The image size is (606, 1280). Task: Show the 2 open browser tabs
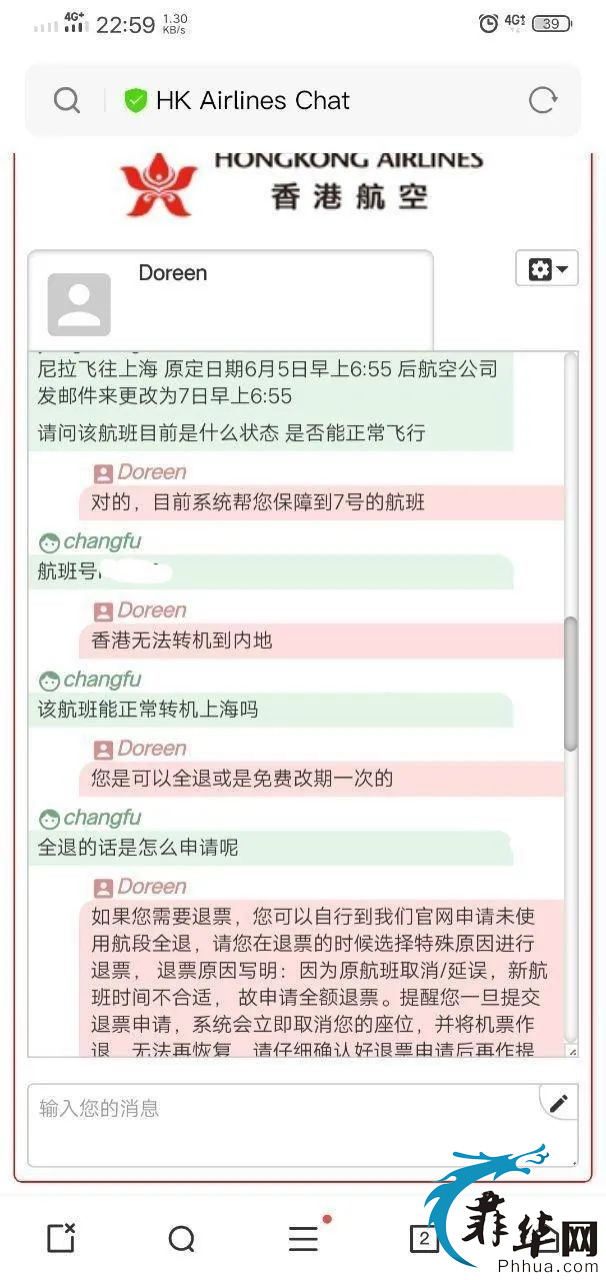pyautogui.click(x=424, y=1239)
